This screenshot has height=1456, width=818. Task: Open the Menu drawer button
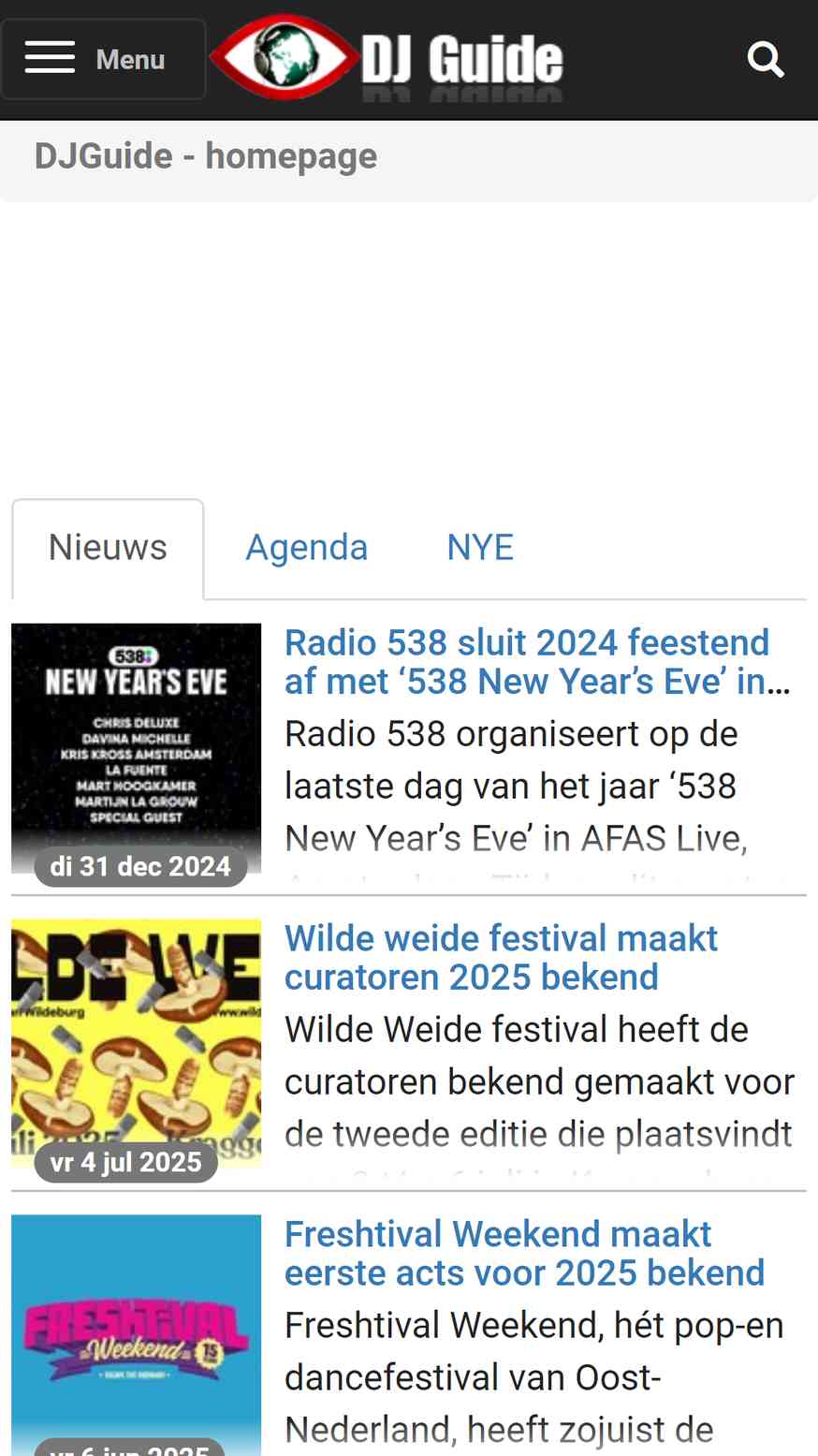tap(103, 59)
